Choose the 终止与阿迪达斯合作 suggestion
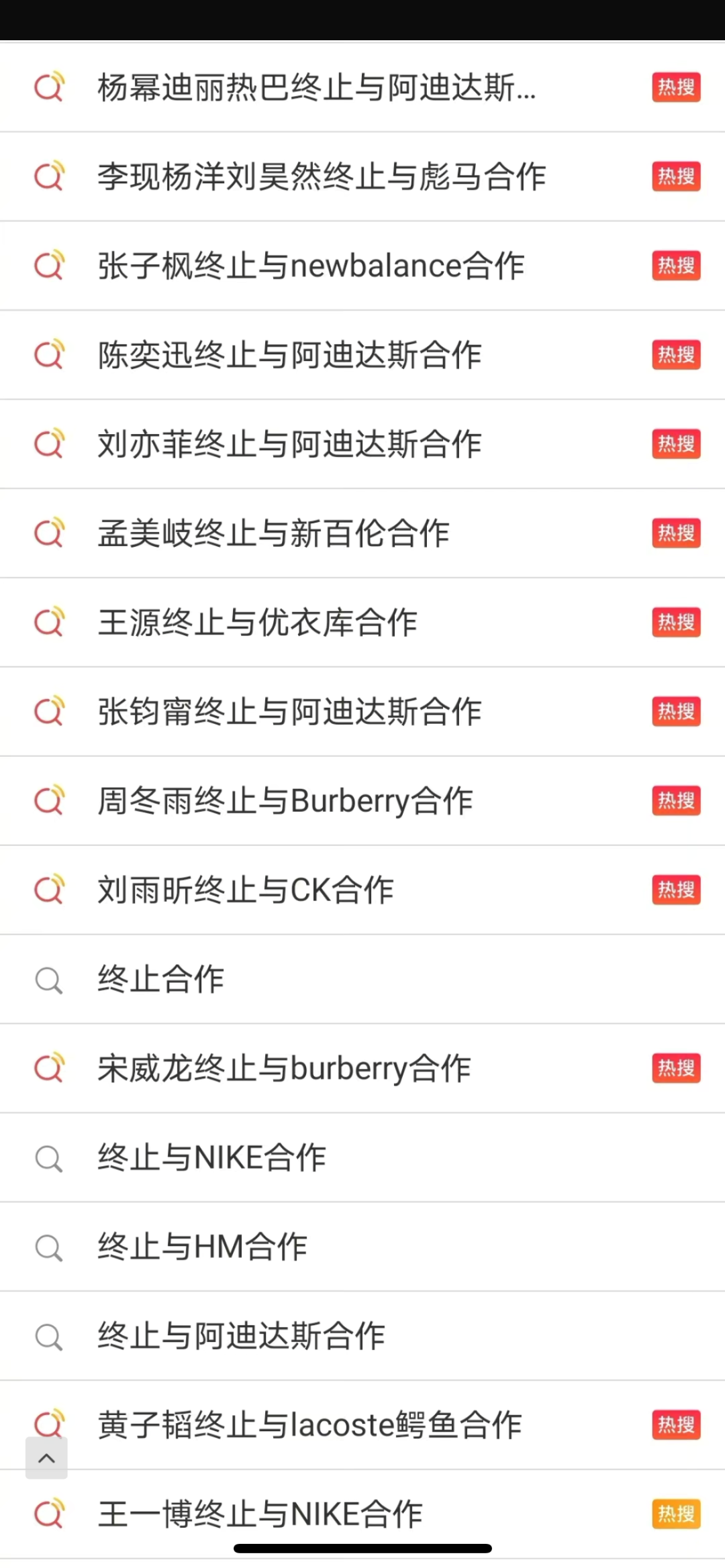725x1568 pixels. (241, 1336)
